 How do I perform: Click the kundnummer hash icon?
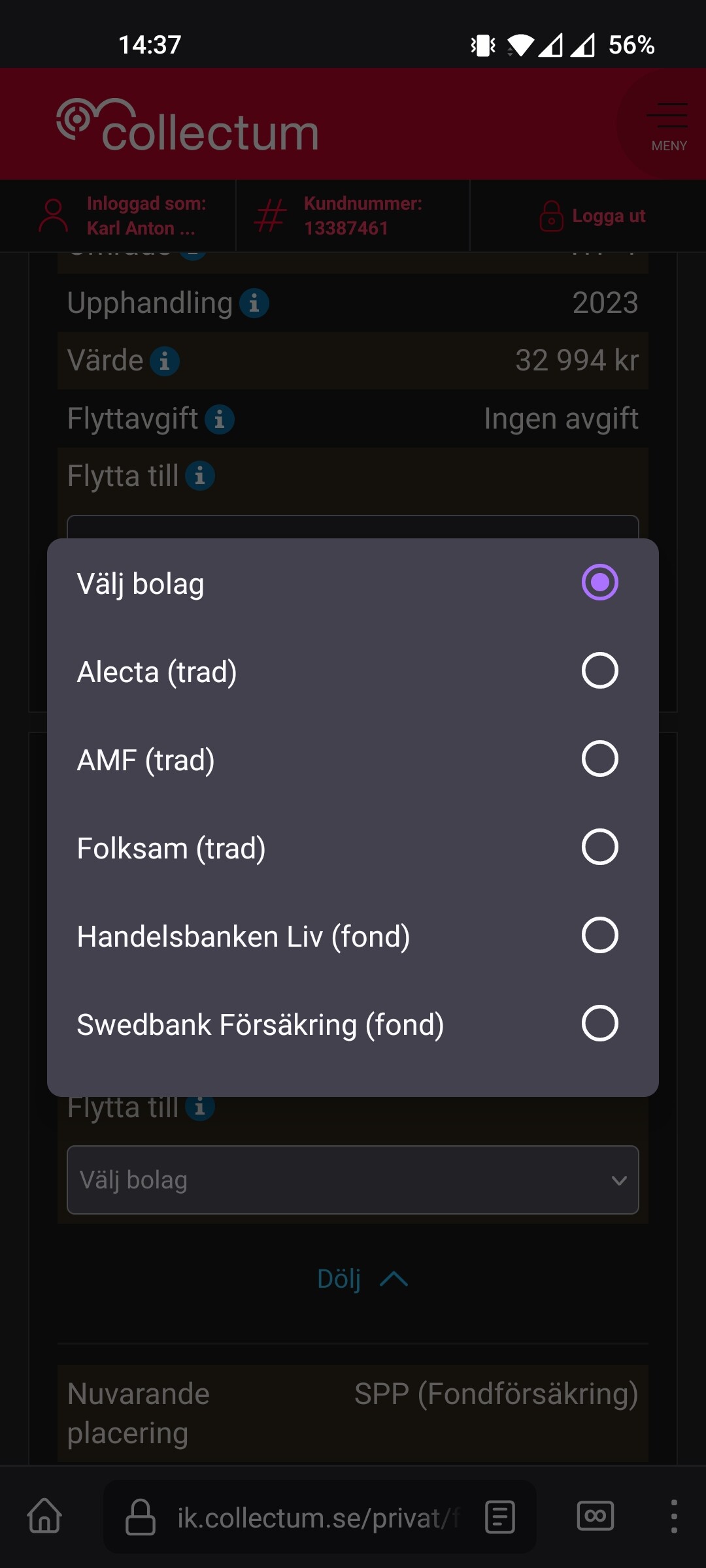click(x=271, y=216)
